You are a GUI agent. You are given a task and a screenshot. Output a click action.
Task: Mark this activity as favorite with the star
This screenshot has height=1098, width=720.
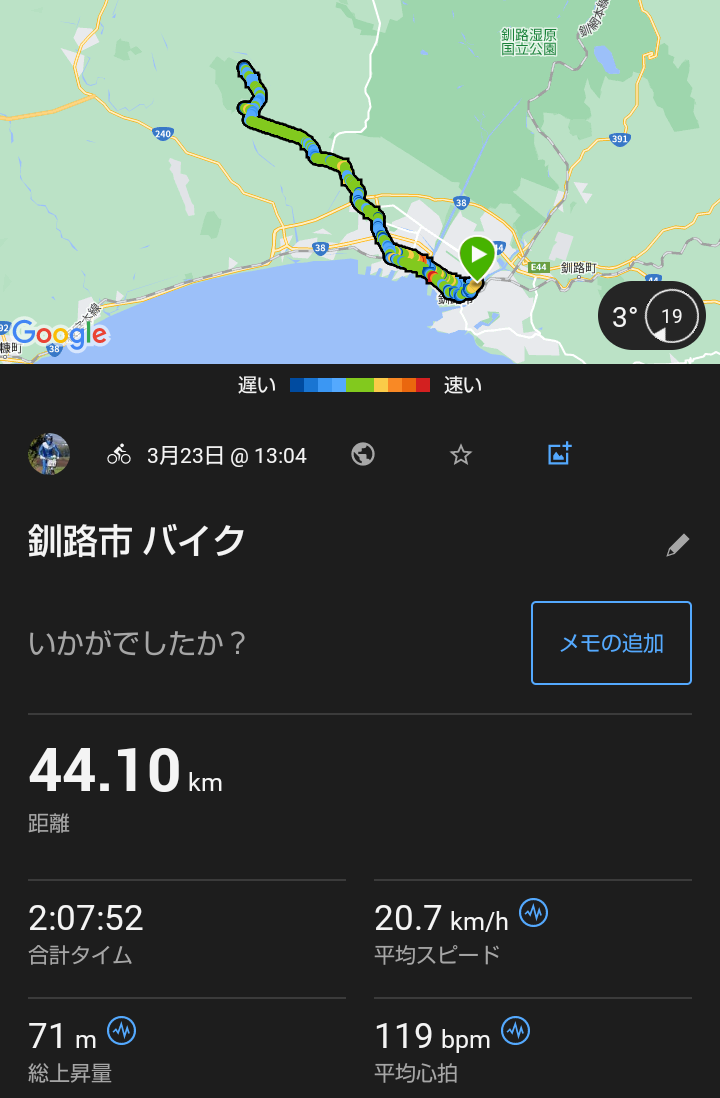pos(460,455)
